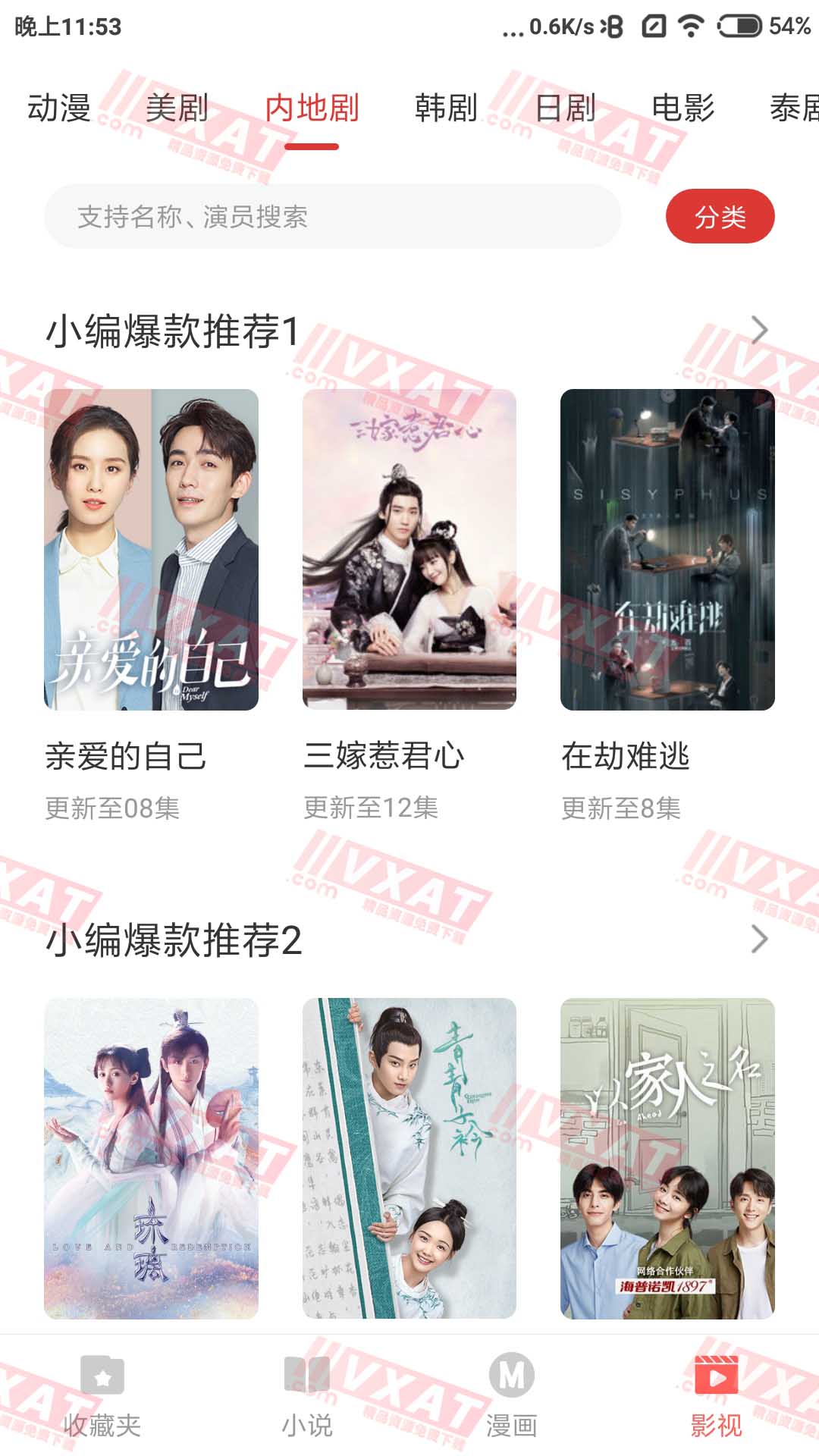Expand 小编爆款推荐1 section arrow
The image size is (819, 1456).
(x=758, y=331)
